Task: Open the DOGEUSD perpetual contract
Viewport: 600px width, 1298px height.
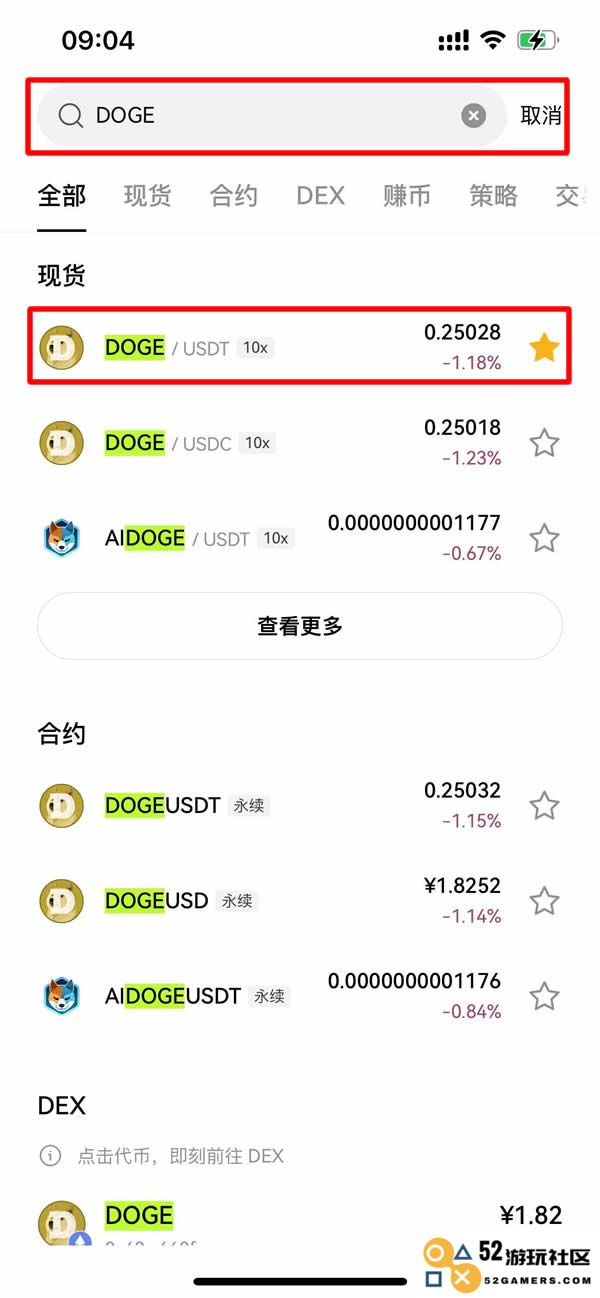Action: pos(270,901)
